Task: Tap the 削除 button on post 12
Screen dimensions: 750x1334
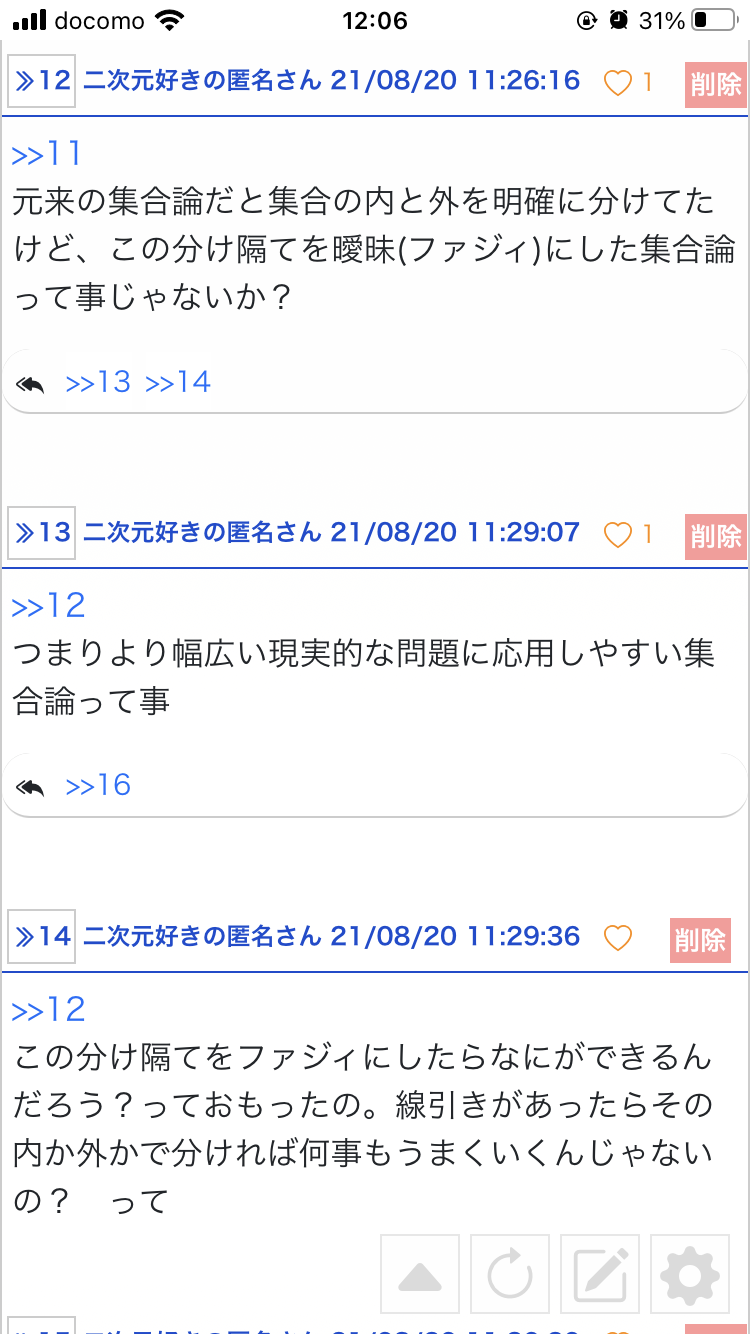Action: pyautogui.click(x=716, y=84)
